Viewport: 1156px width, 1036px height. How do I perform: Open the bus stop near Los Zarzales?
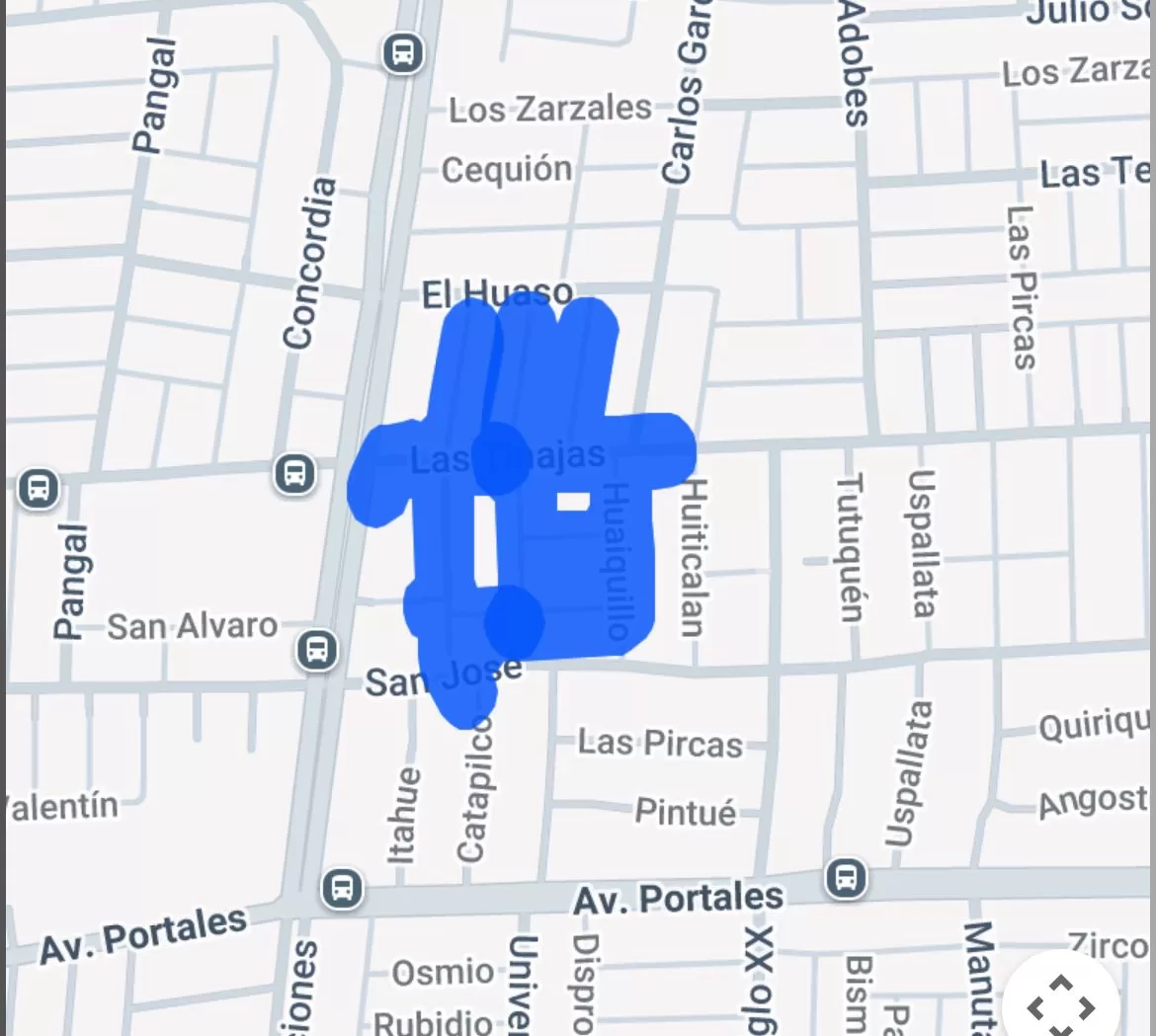(x=402, y=51)
